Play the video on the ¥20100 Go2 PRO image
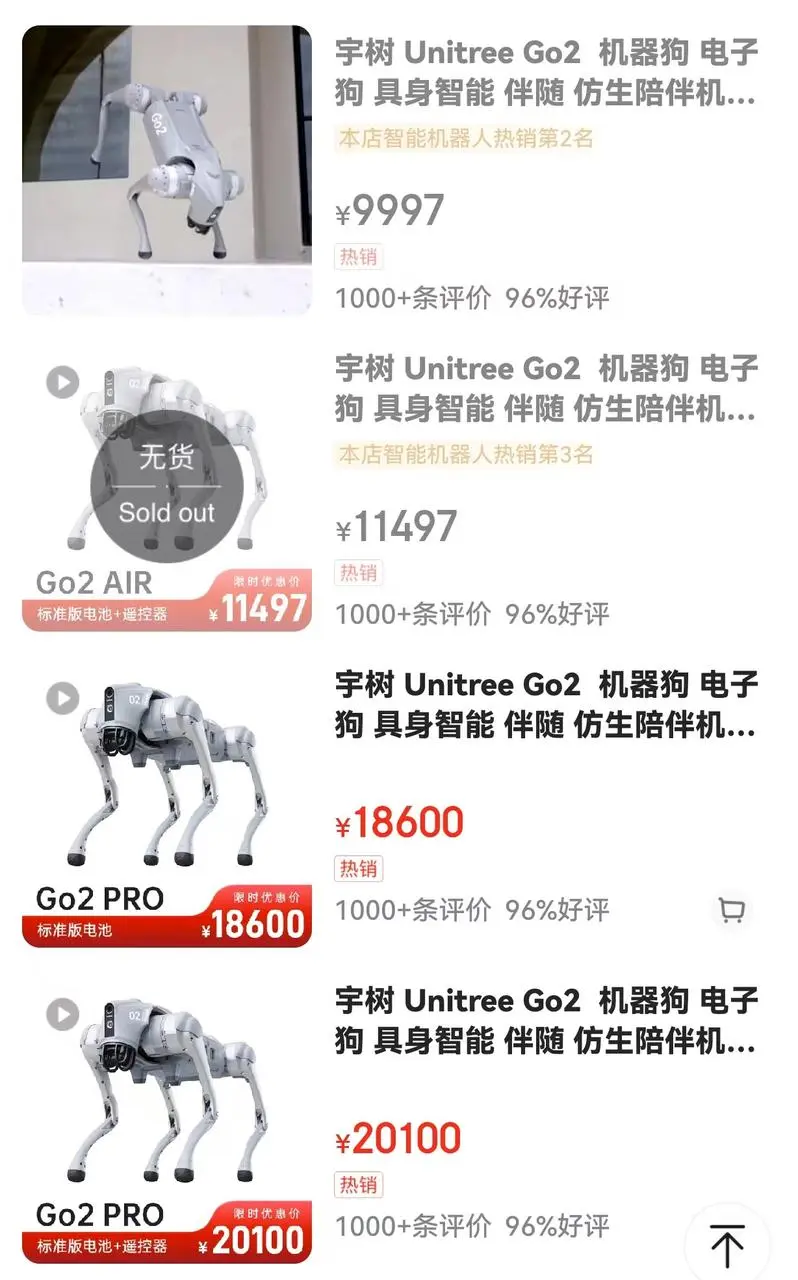798x1280 pixels. (x=63, y=1014)
